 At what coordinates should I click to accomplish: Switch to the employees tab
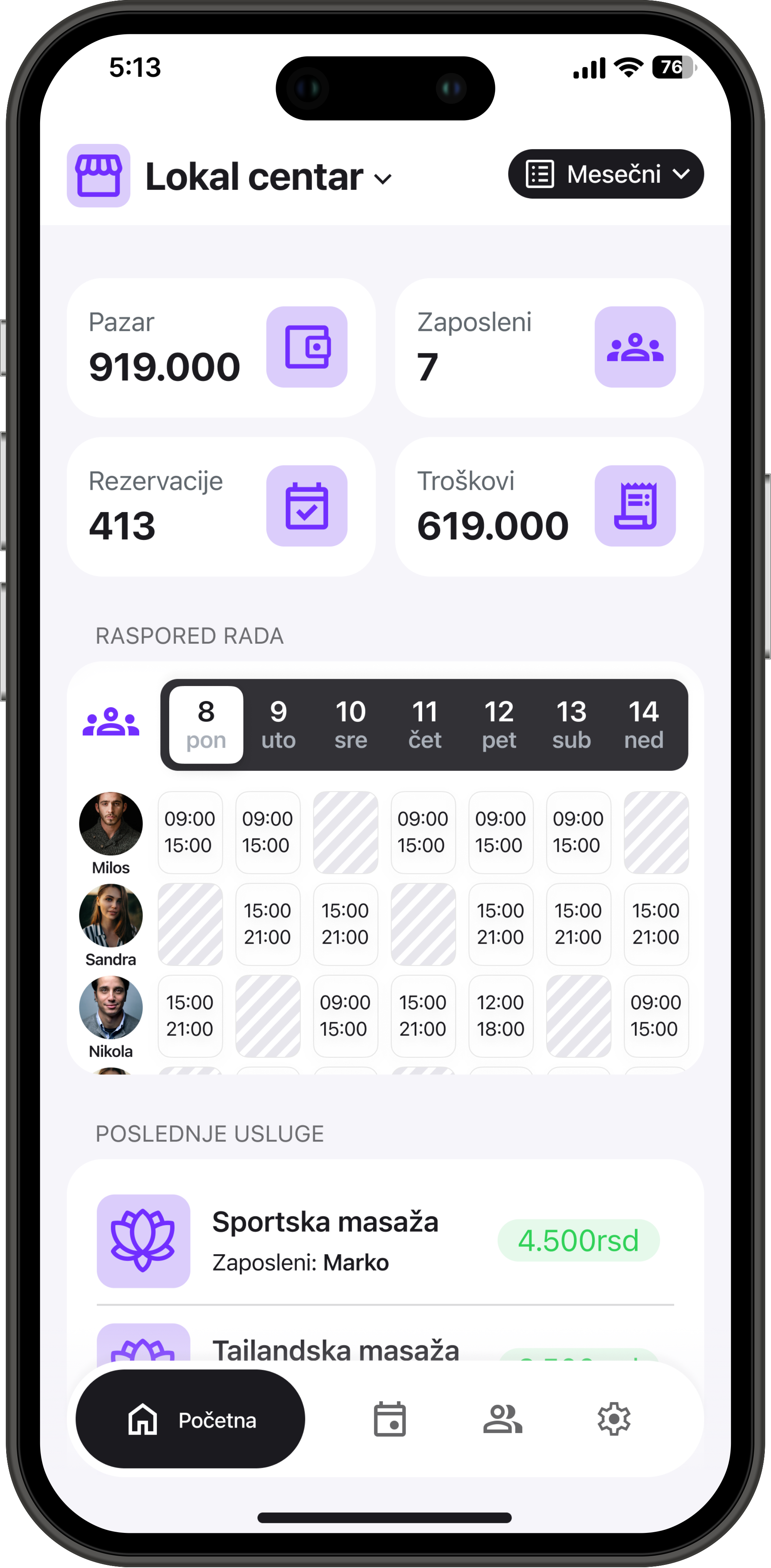(x=503, y=1420)
